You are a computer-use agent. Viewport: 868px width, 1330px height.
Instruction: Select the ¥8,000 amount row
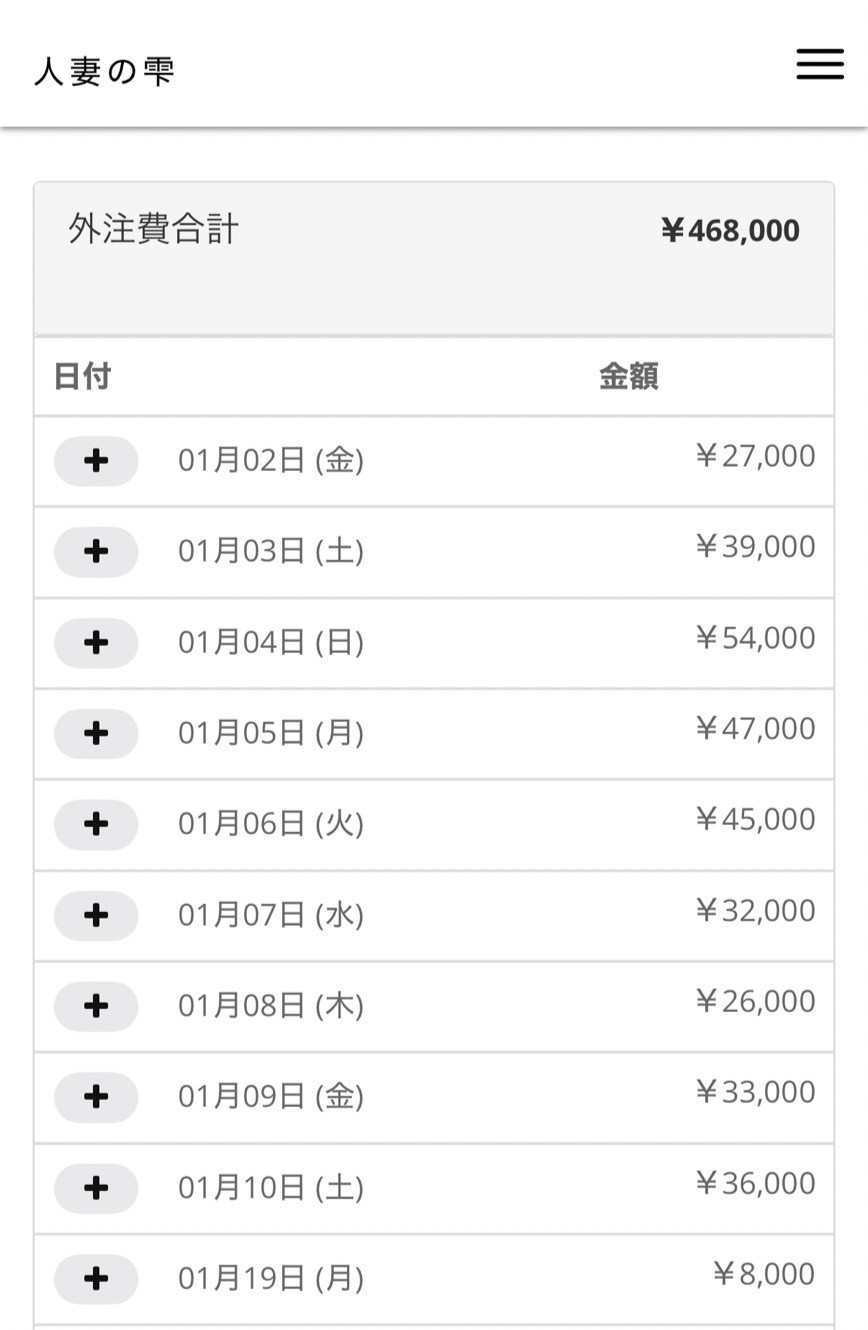point(765,1273)
